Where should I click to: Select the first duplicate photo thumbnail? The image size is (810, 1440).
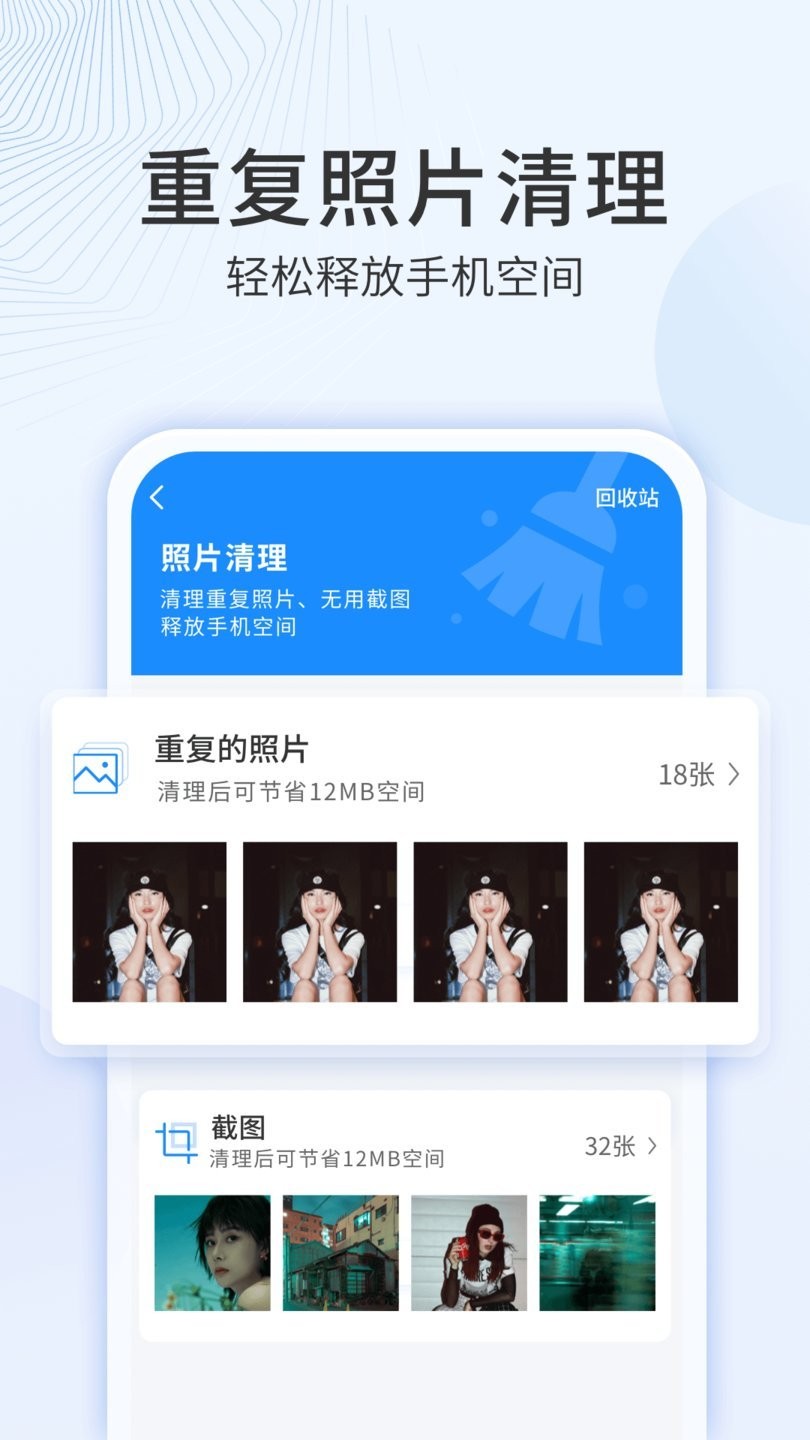click(148, 920)
